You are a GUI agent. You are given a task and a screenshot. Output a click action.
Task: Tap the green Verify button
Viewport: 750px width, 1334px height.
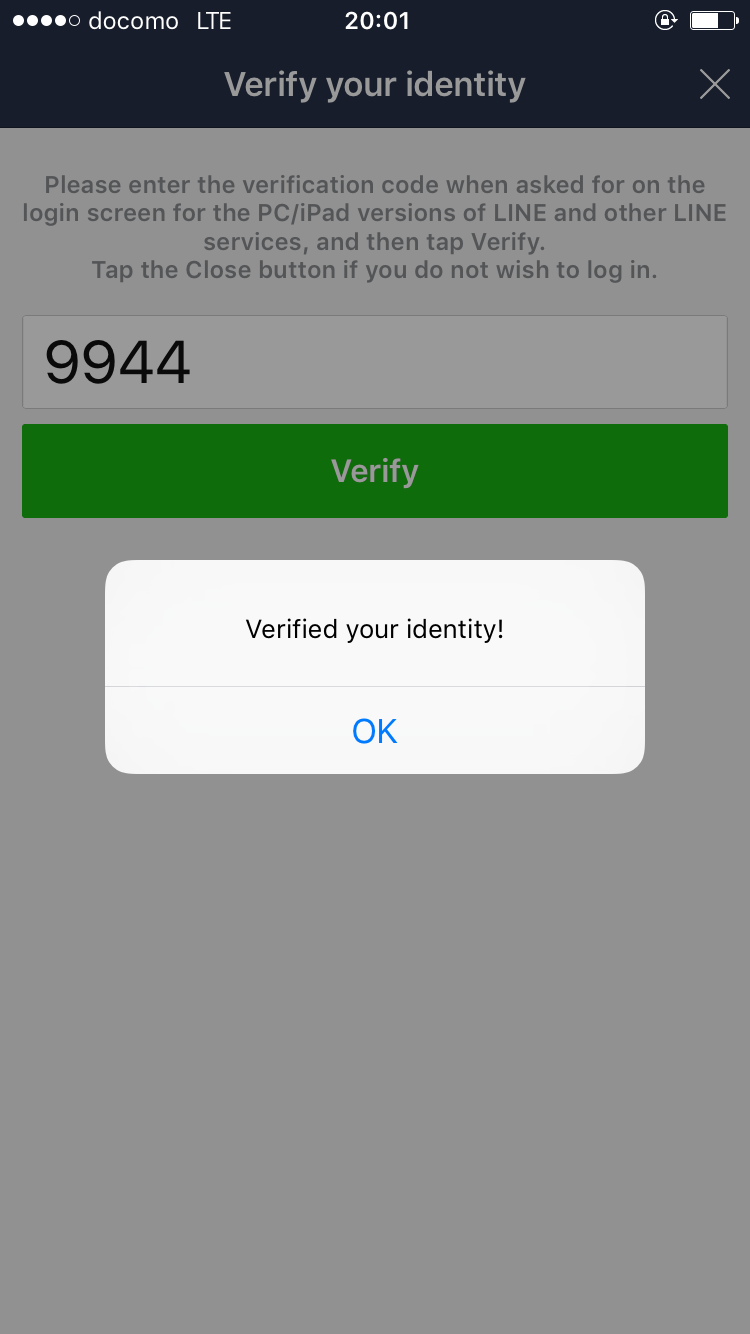375,471
